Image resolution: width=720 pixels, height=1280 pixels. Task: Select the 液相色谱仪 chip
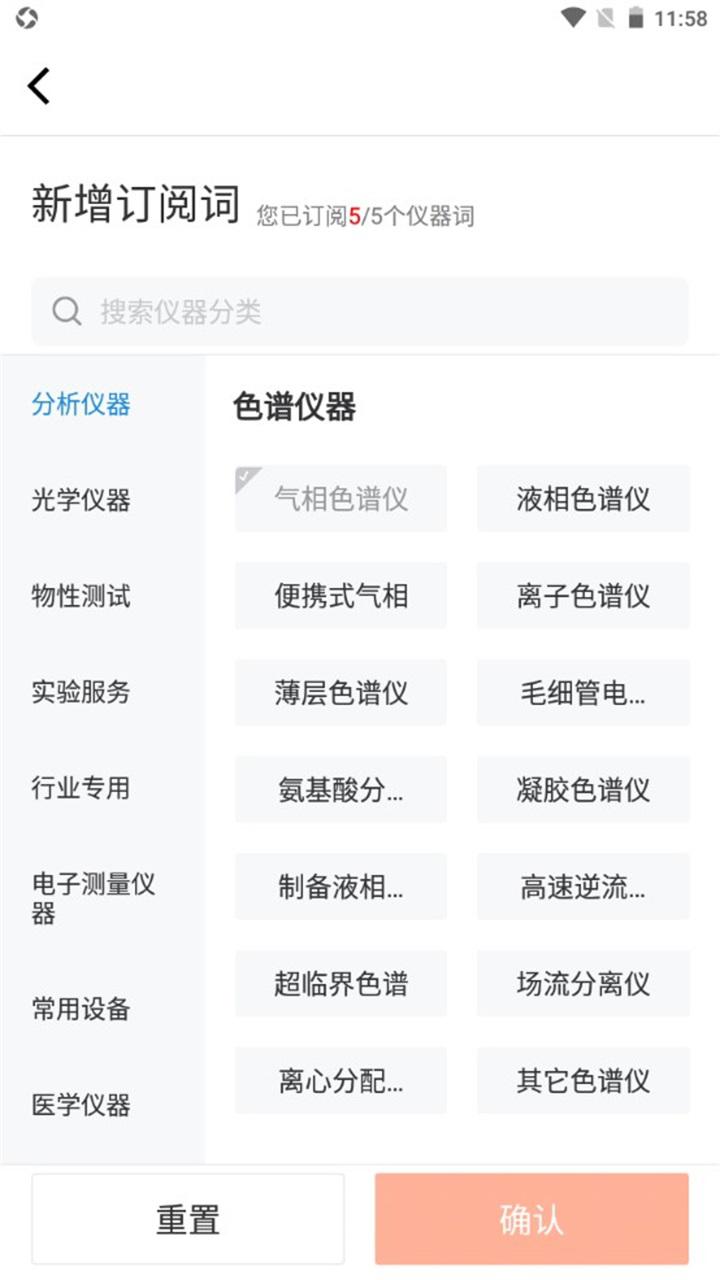[583, 498]
